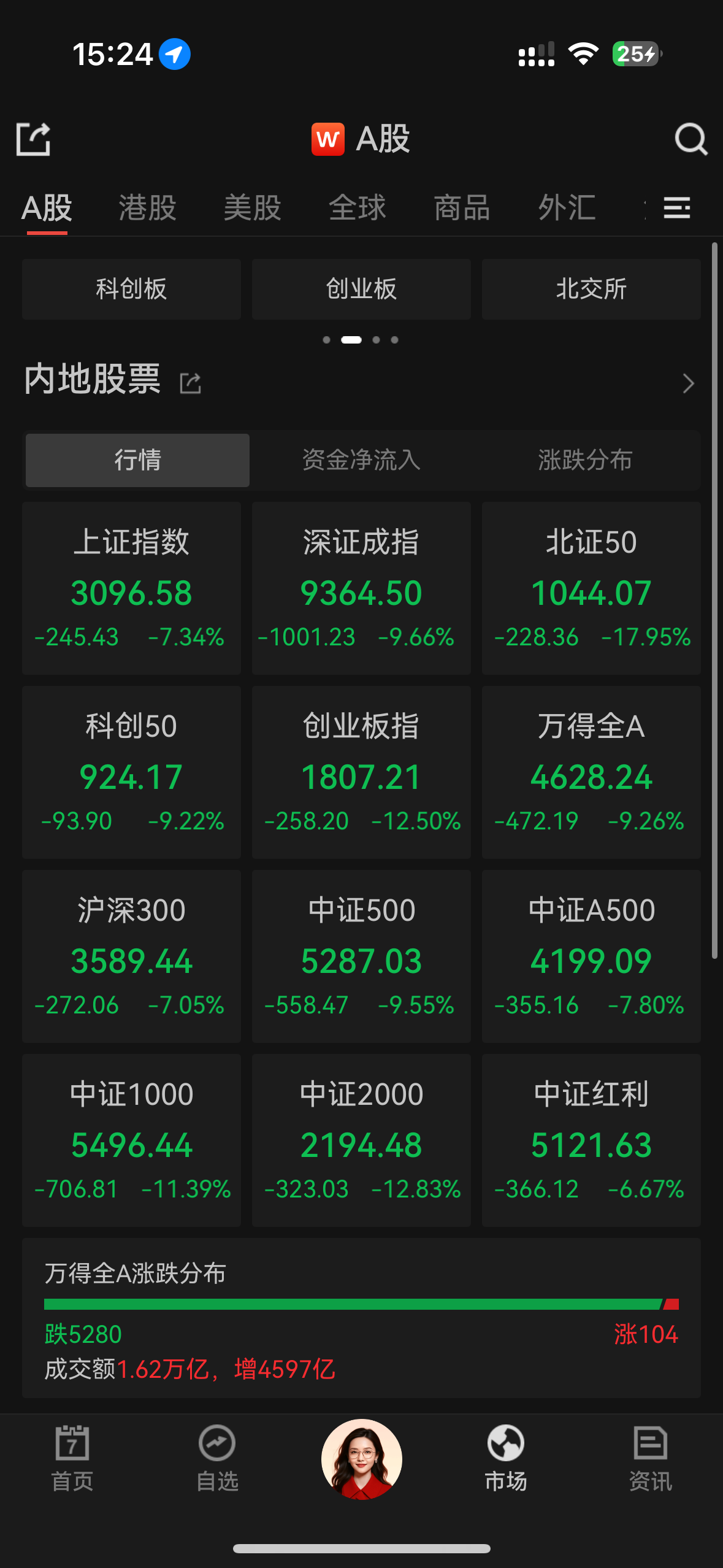The height and width of the screenshot is (1568, 723).
Task: Open the 北交所 board button
Action: click(591, 289)
